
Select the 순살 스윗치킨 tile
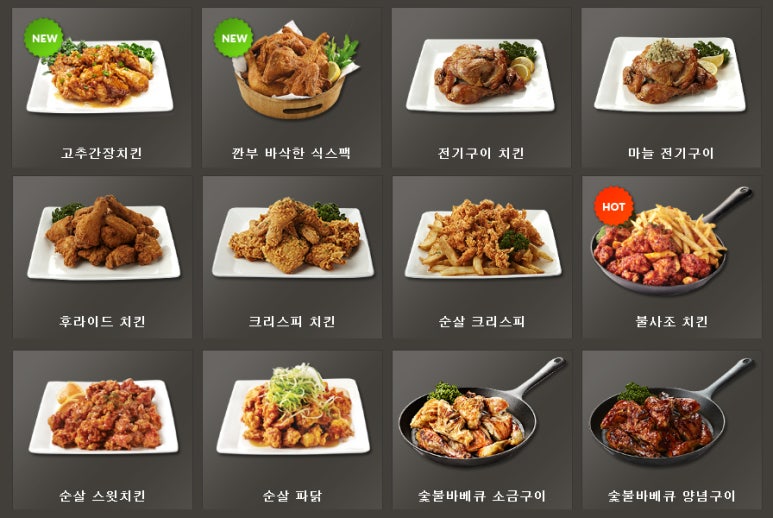point(101,428)
